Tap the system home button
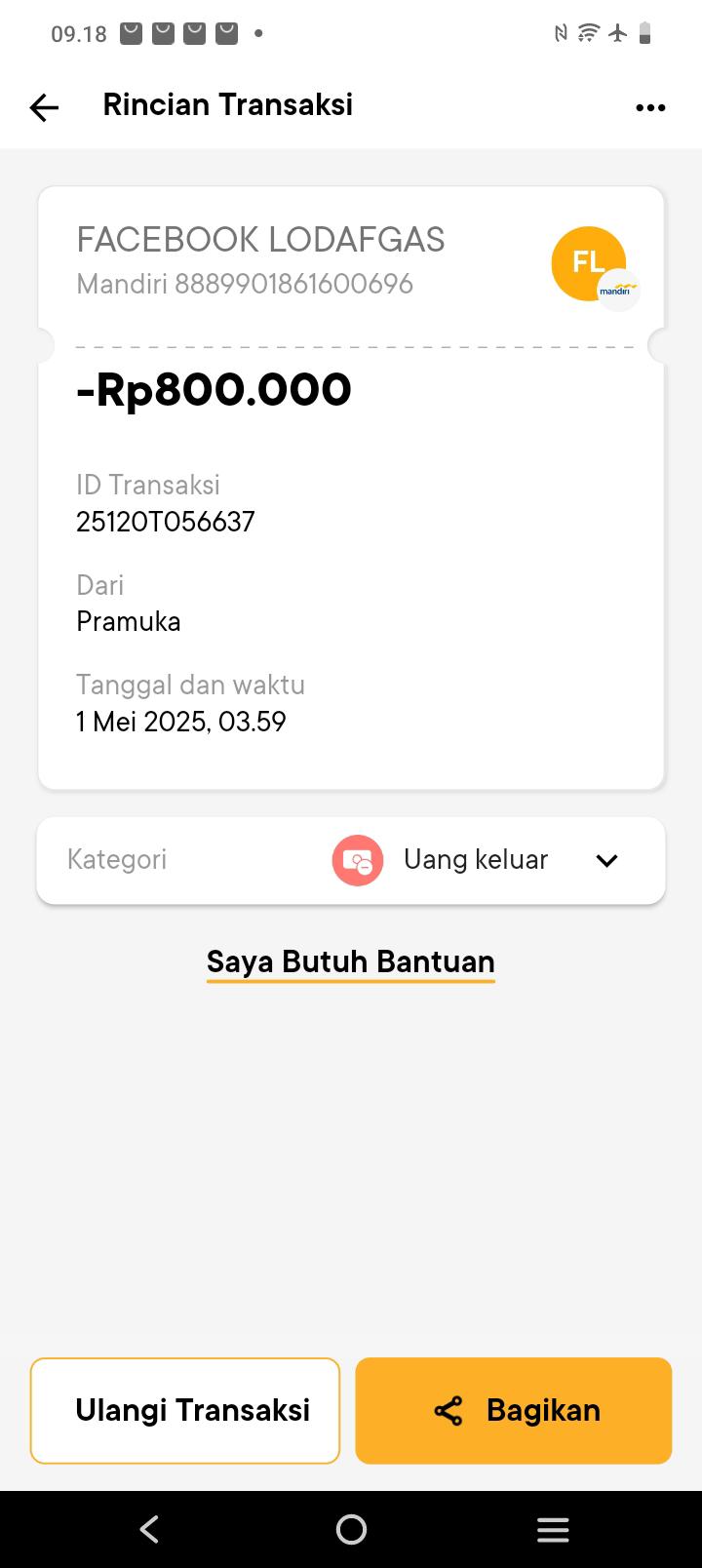This screenshot has height=1568, width=702. (x=351, y=1529)
